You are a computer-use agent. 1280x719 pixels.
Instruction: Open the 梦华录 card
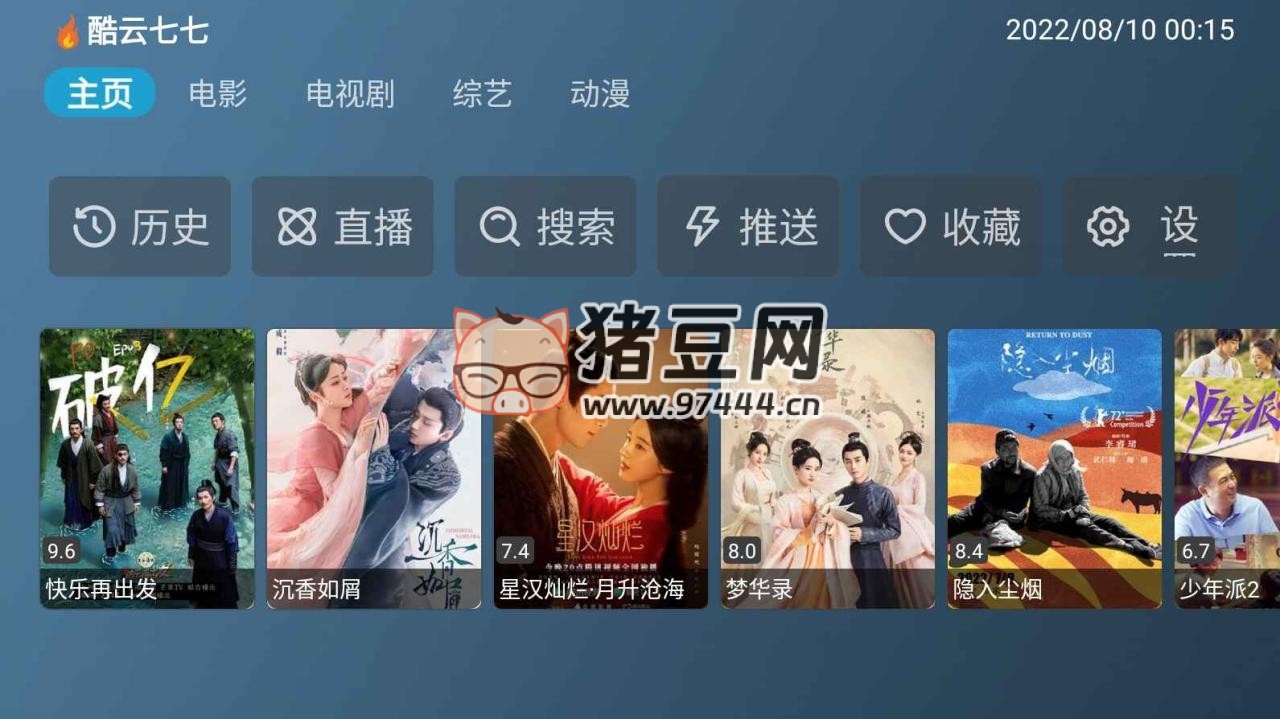[x=828, y=468]
